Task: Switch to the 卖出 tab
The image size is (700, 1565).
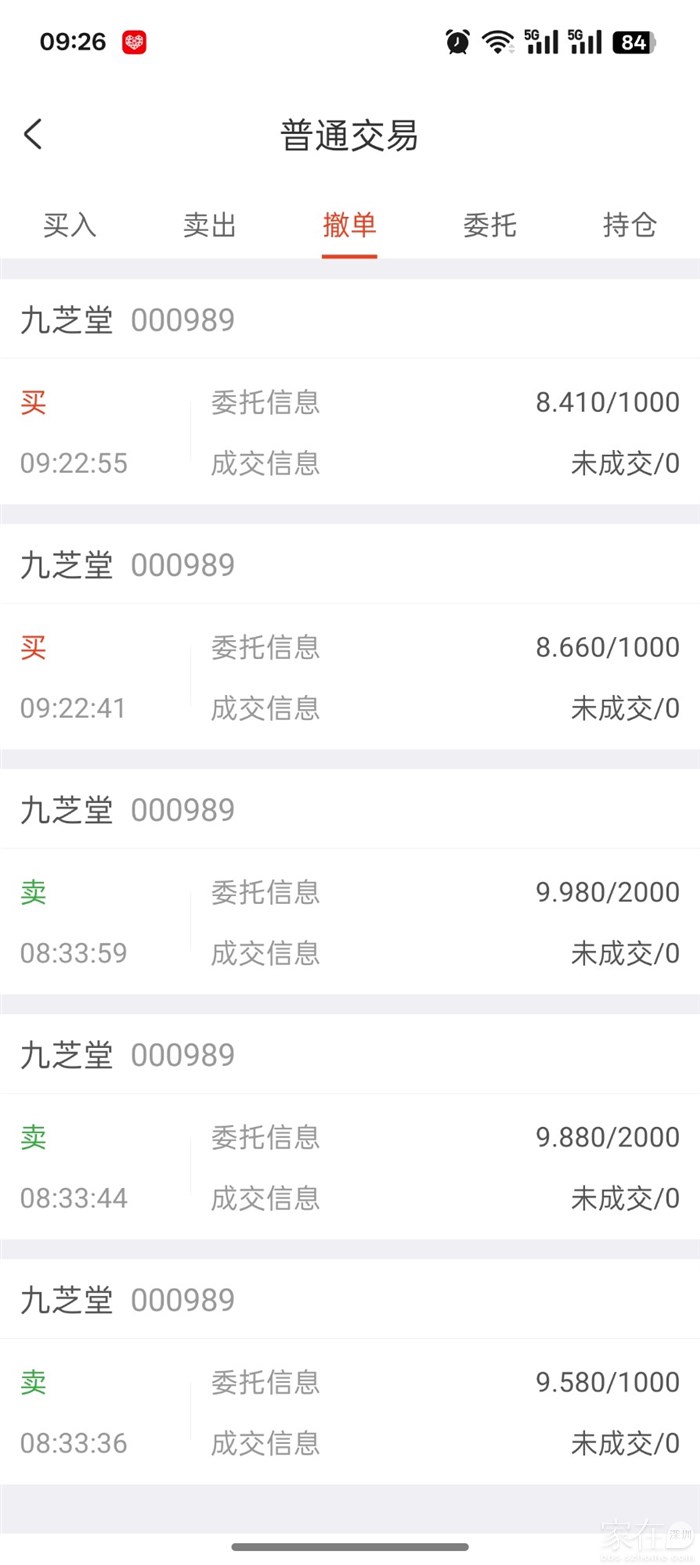Action: pos(210,225)
